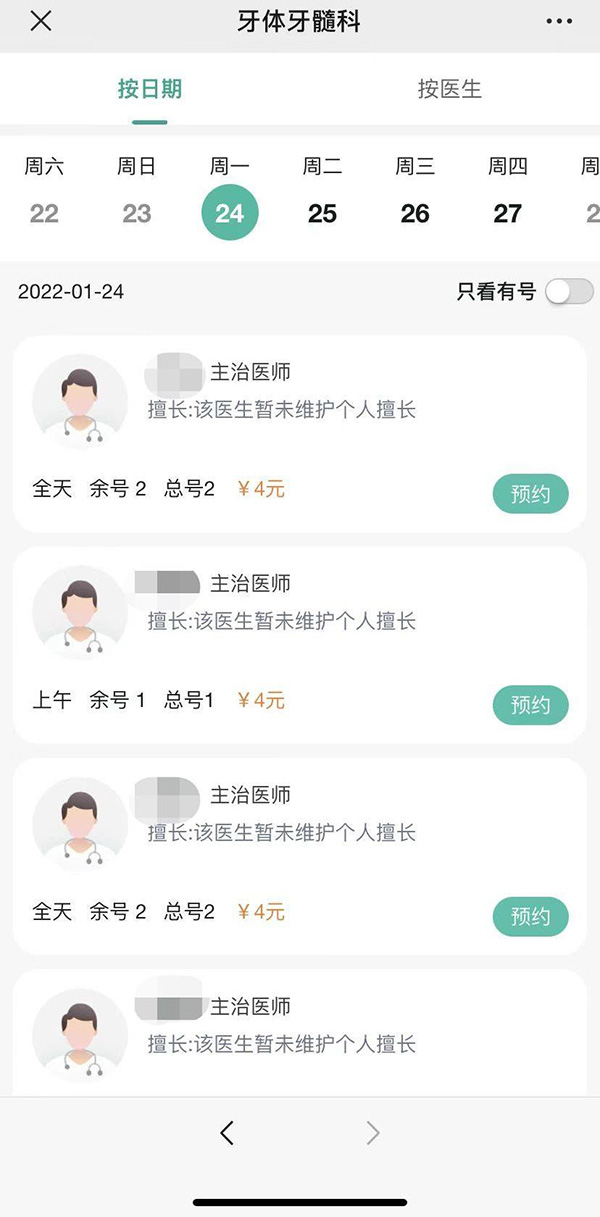Open the three-dot overflow menu
600x1217 pixels.
click(x=559, y=21)
